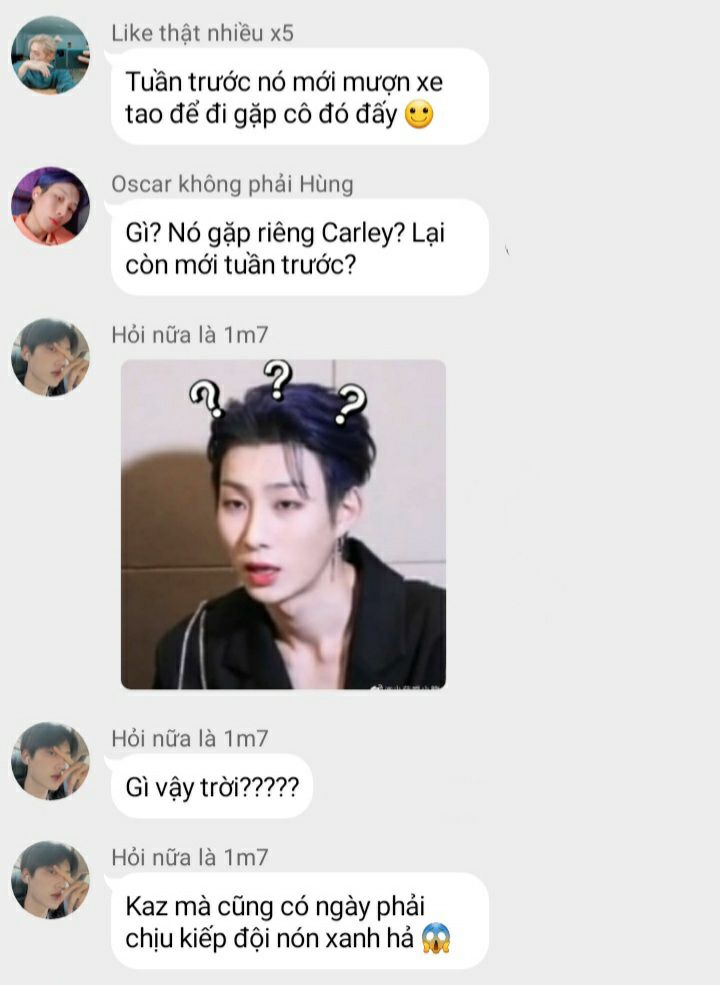Open avatar of Oscar không phải Hùng
This screenshot has width=720, height=985.
click(x=50, y=206)
